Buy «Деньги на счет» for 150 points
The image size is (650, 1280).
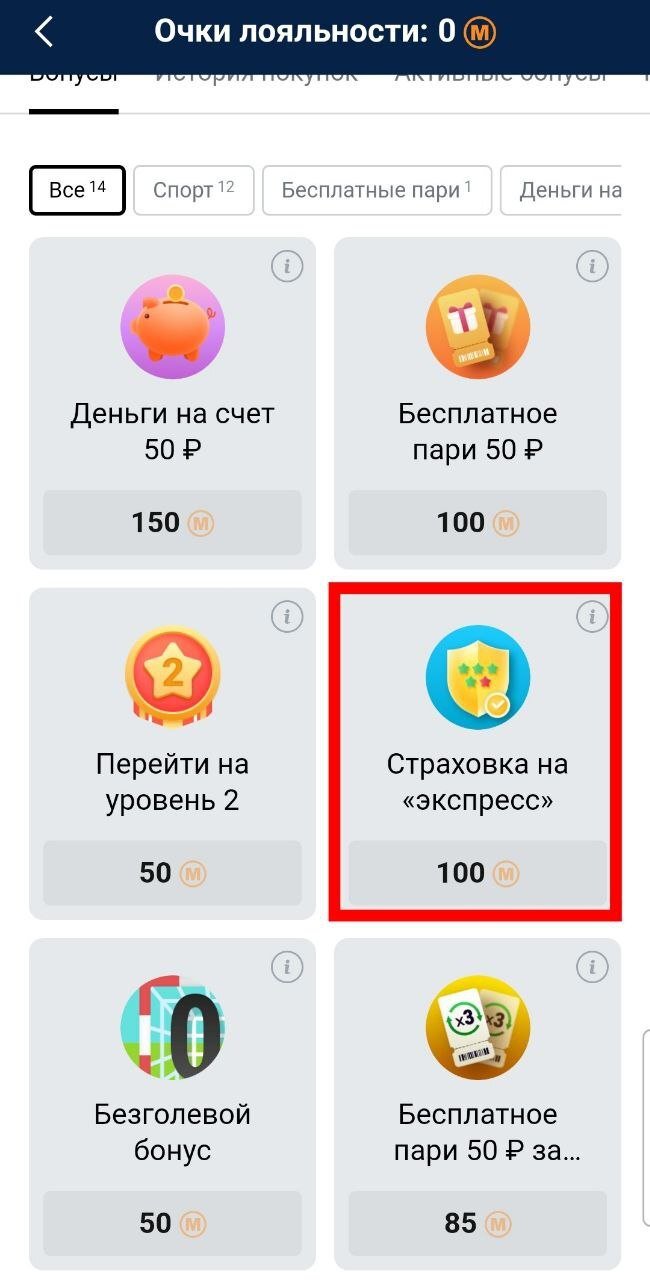[172, 522]
